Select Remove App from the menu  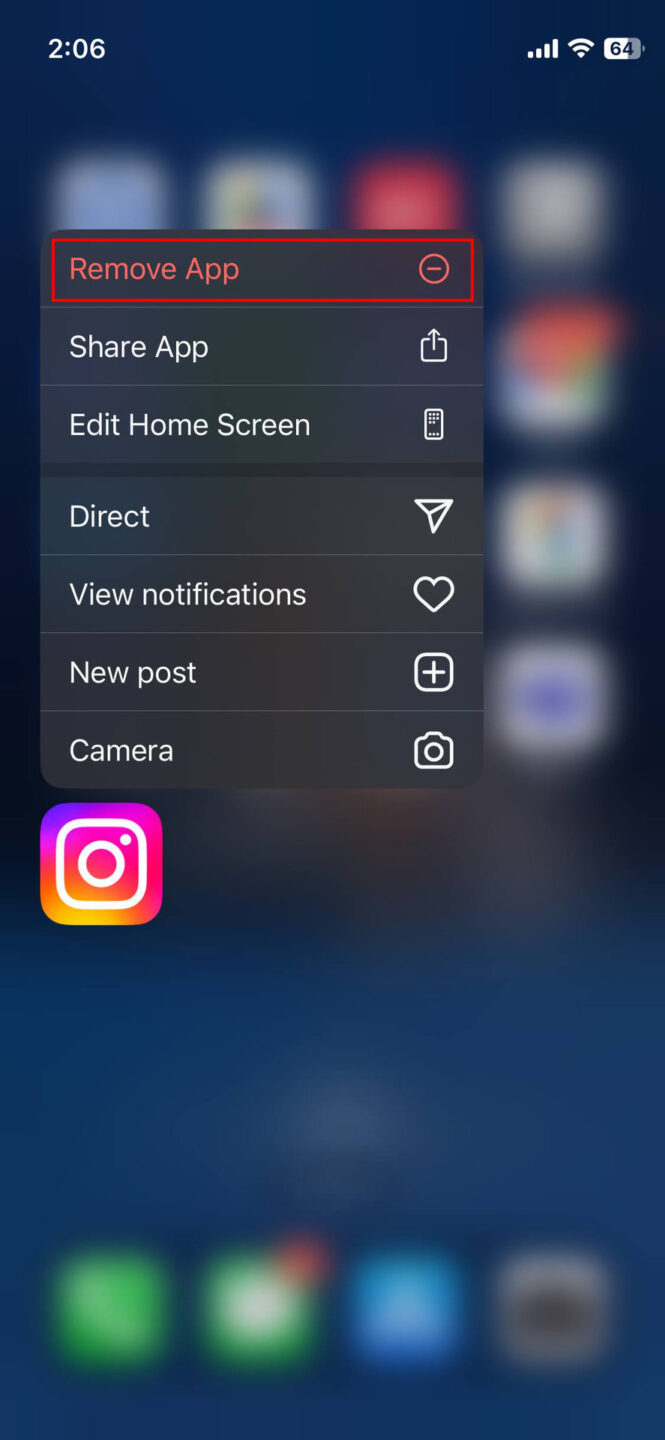260,270
